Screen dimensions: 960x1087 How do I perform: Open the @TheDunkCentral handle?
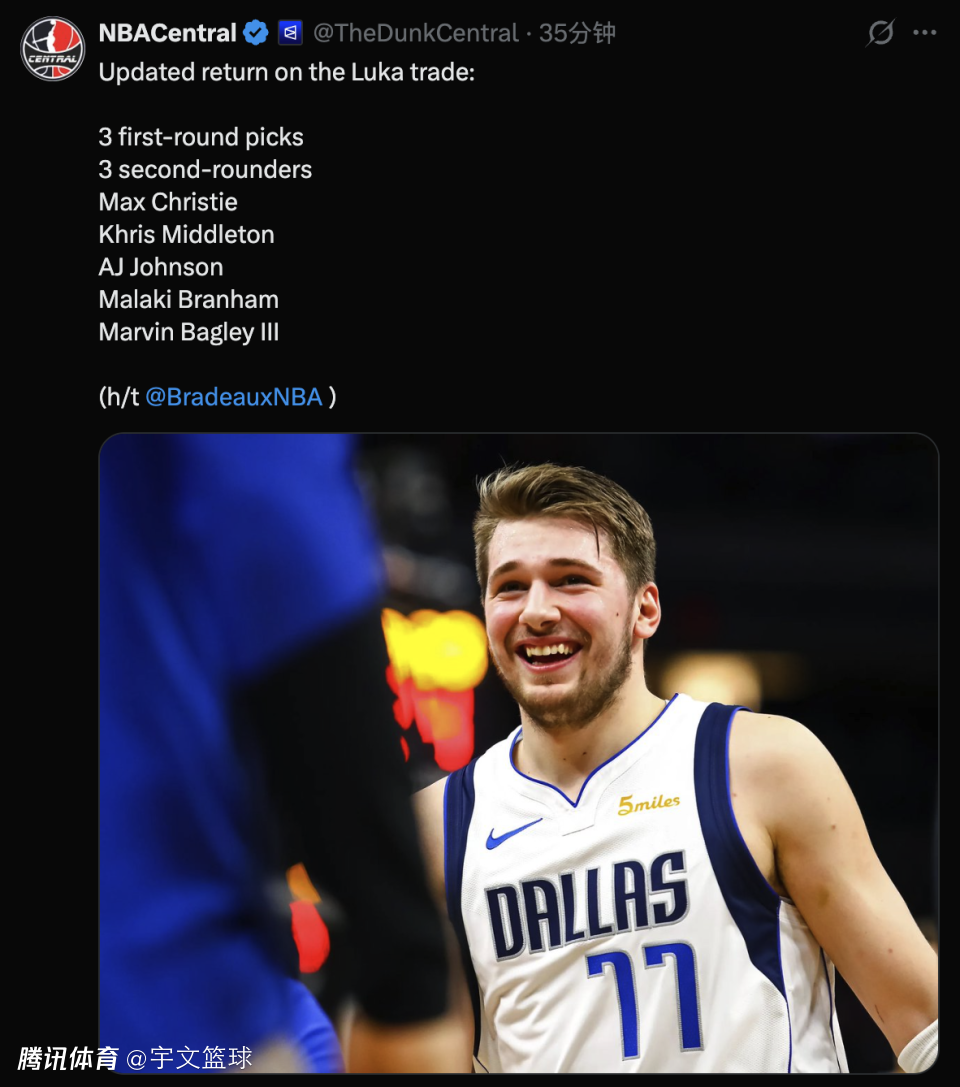pos(416,33)
